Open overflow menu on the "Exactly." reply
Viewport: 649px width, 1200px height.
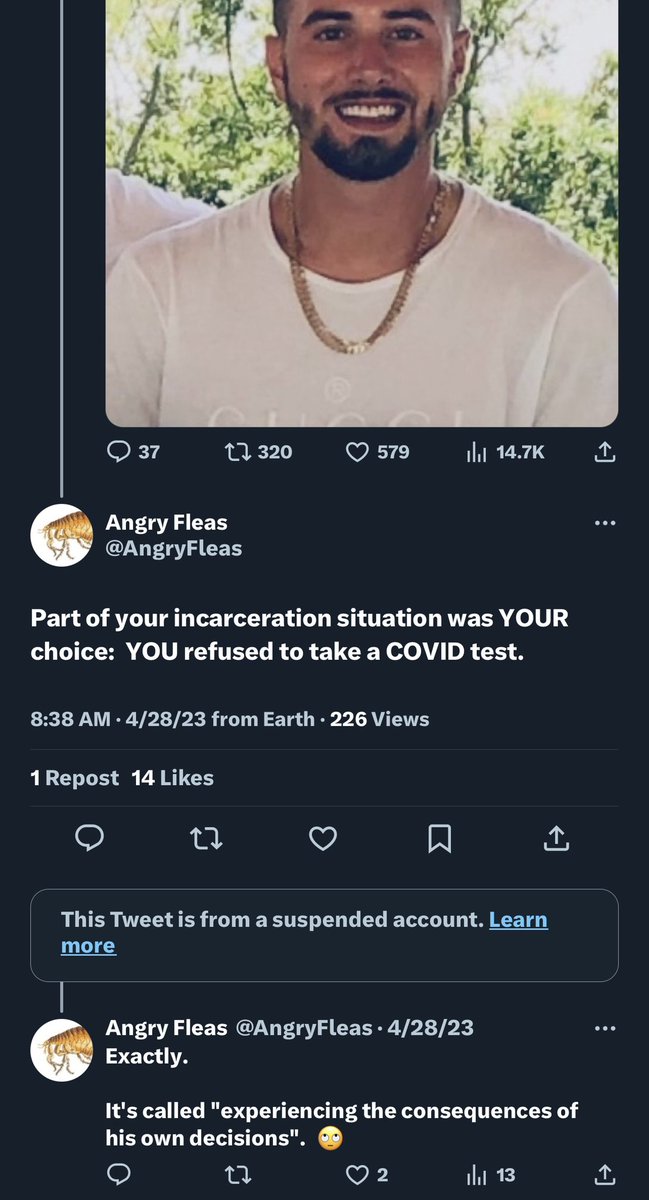[605, 1028]
